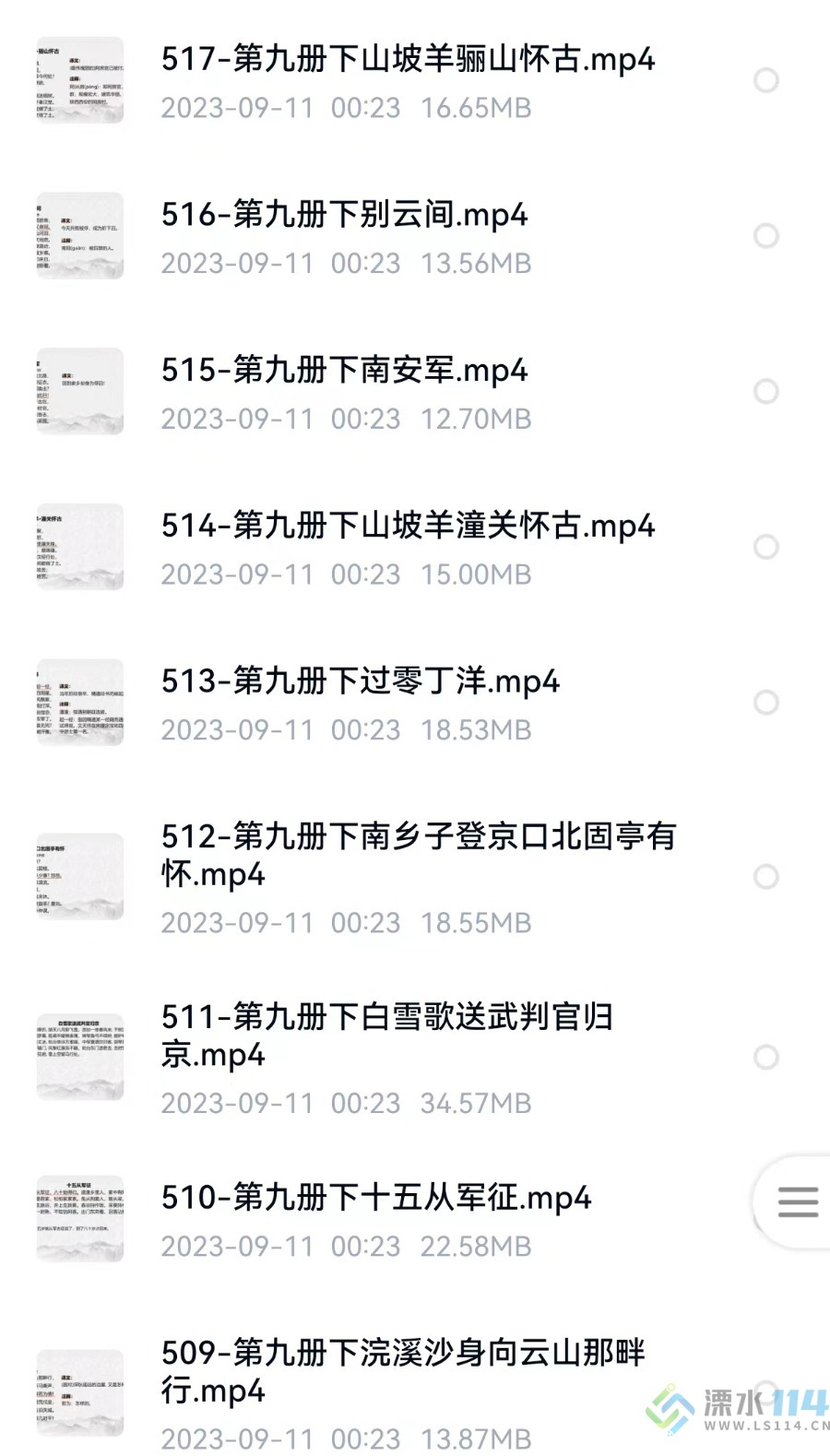Viewport: 830px width, 1456px height.
Task: Select the checkbox for 516-第九册下别云间.mp4
Action: pos(766,236)
